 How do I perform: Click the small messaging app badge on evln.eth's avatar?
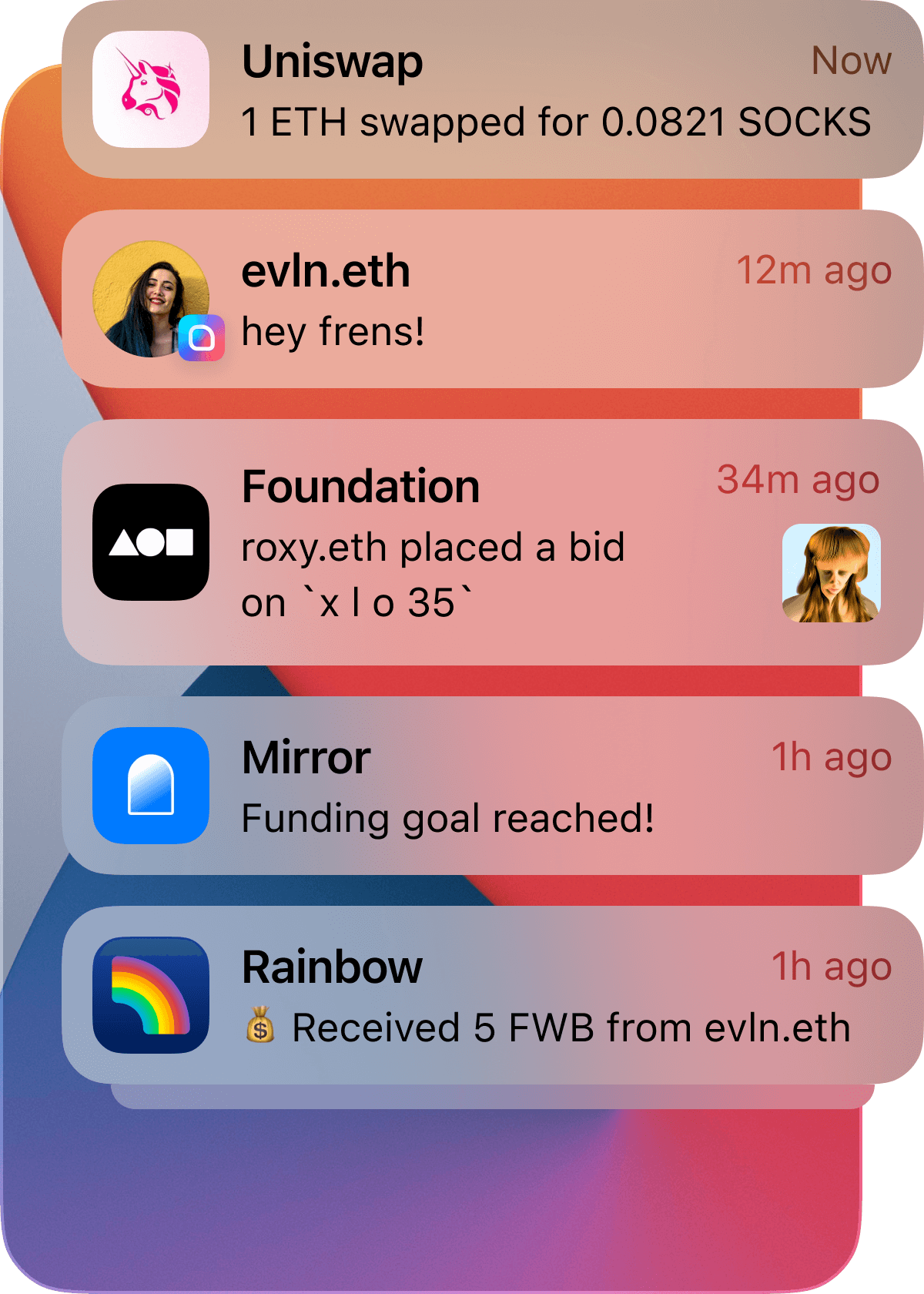click(202, 337)
